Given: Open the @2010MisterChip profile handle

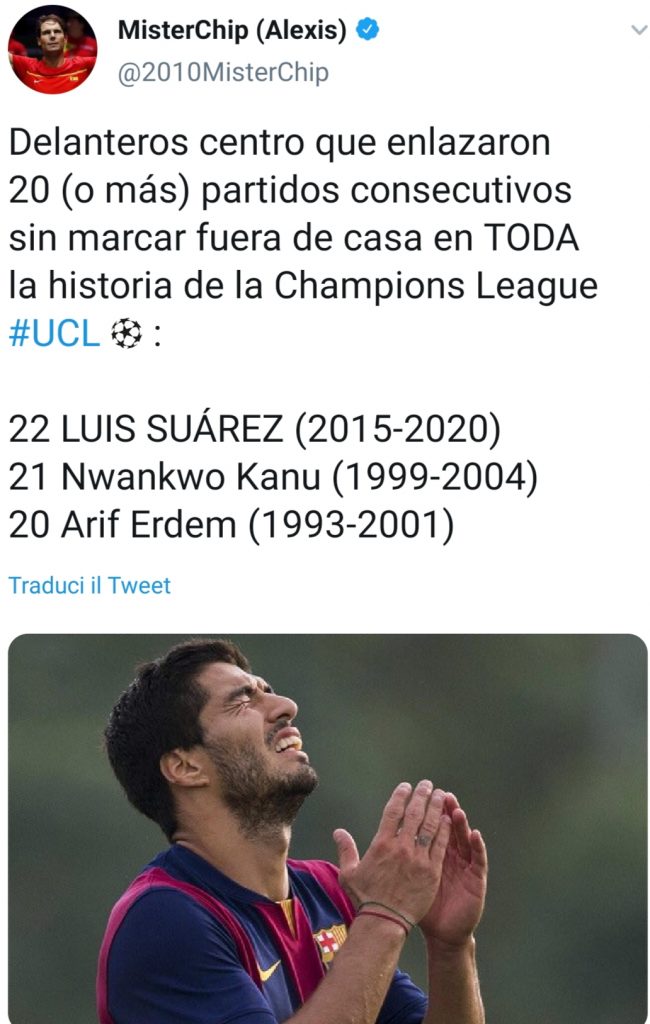Looking at the screenshot, I should coord(222,73).
